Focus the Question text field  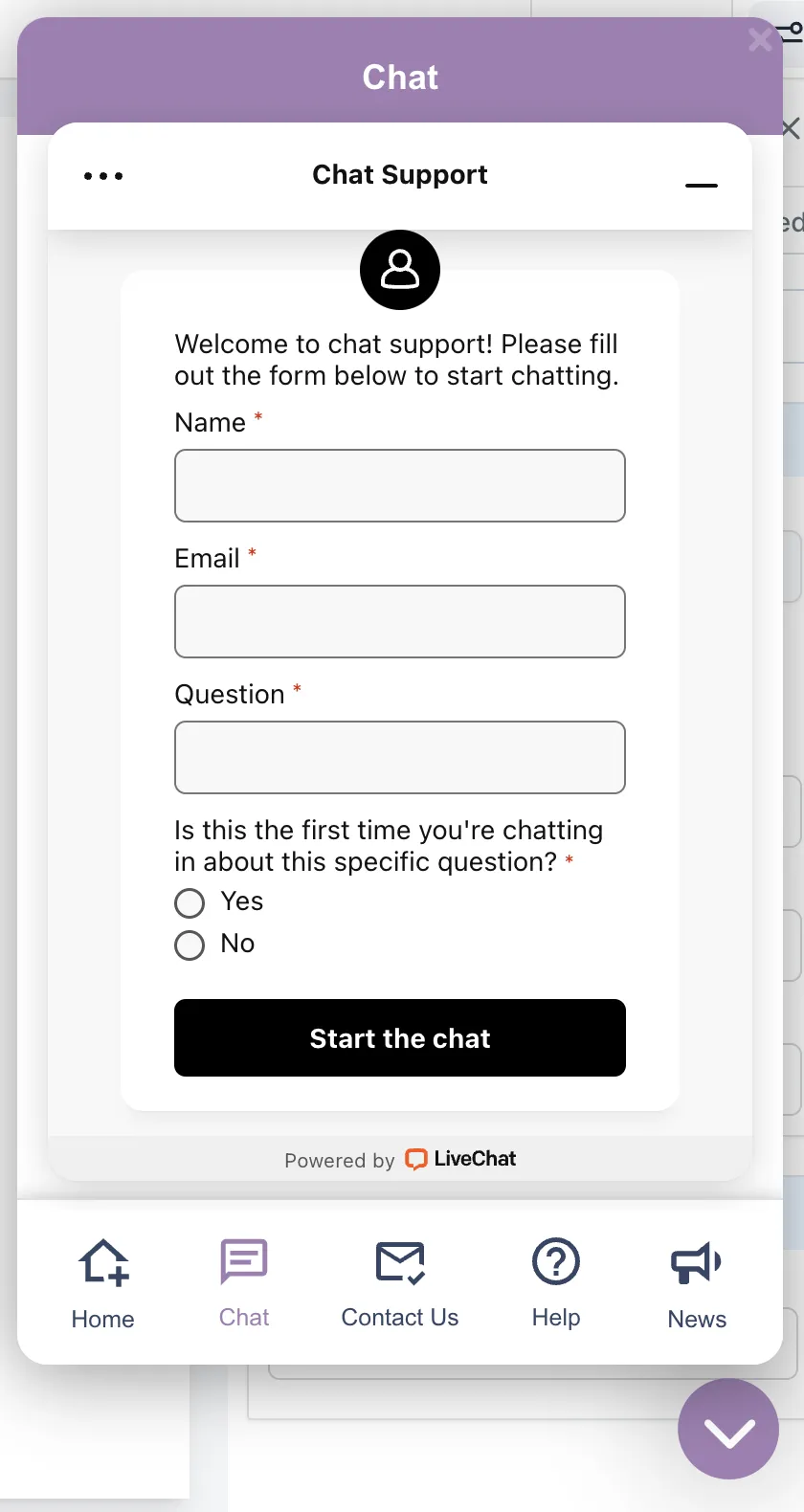coord(399,757)
